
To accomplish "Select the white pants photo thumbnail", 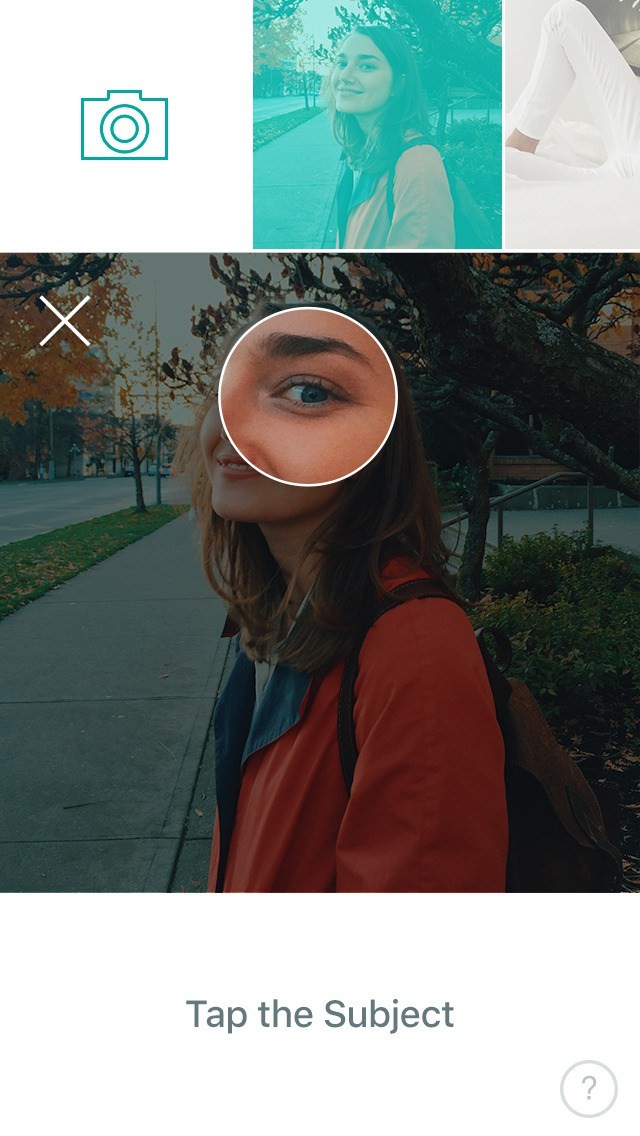I will click(573, 124).
